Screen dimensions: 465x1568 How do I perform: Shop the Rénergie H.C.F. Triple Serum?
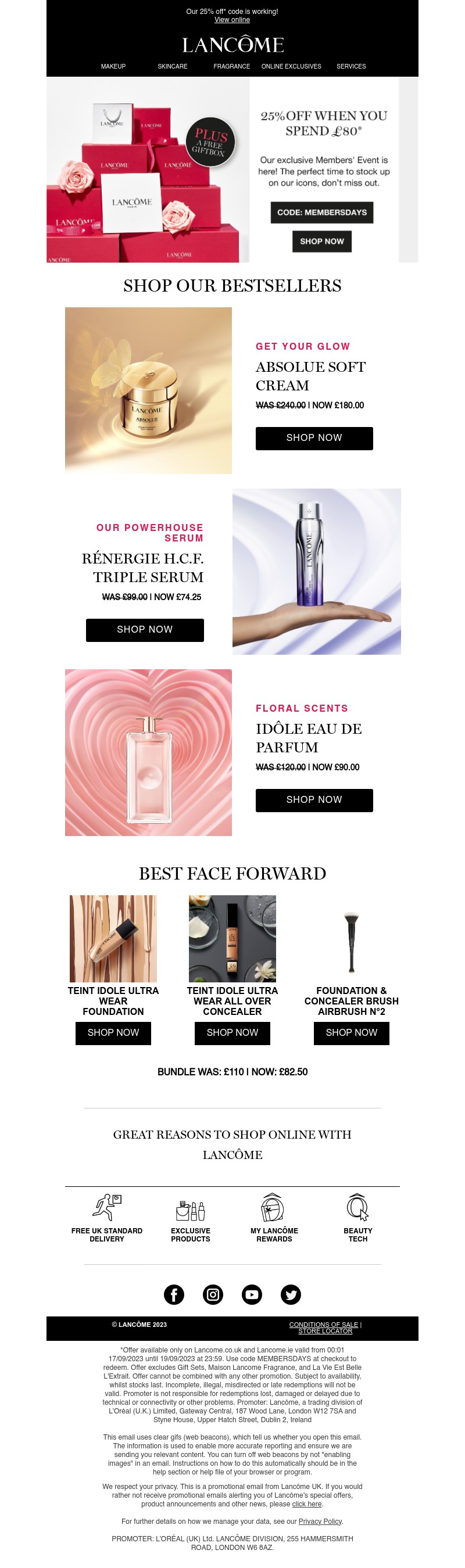(x=145, y=630)
